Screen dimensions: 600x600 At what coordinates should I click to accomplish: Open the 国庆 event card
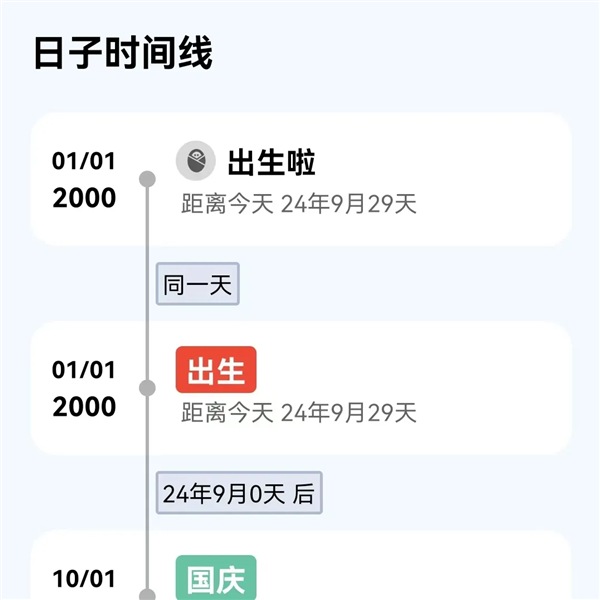tap(300, 572)
